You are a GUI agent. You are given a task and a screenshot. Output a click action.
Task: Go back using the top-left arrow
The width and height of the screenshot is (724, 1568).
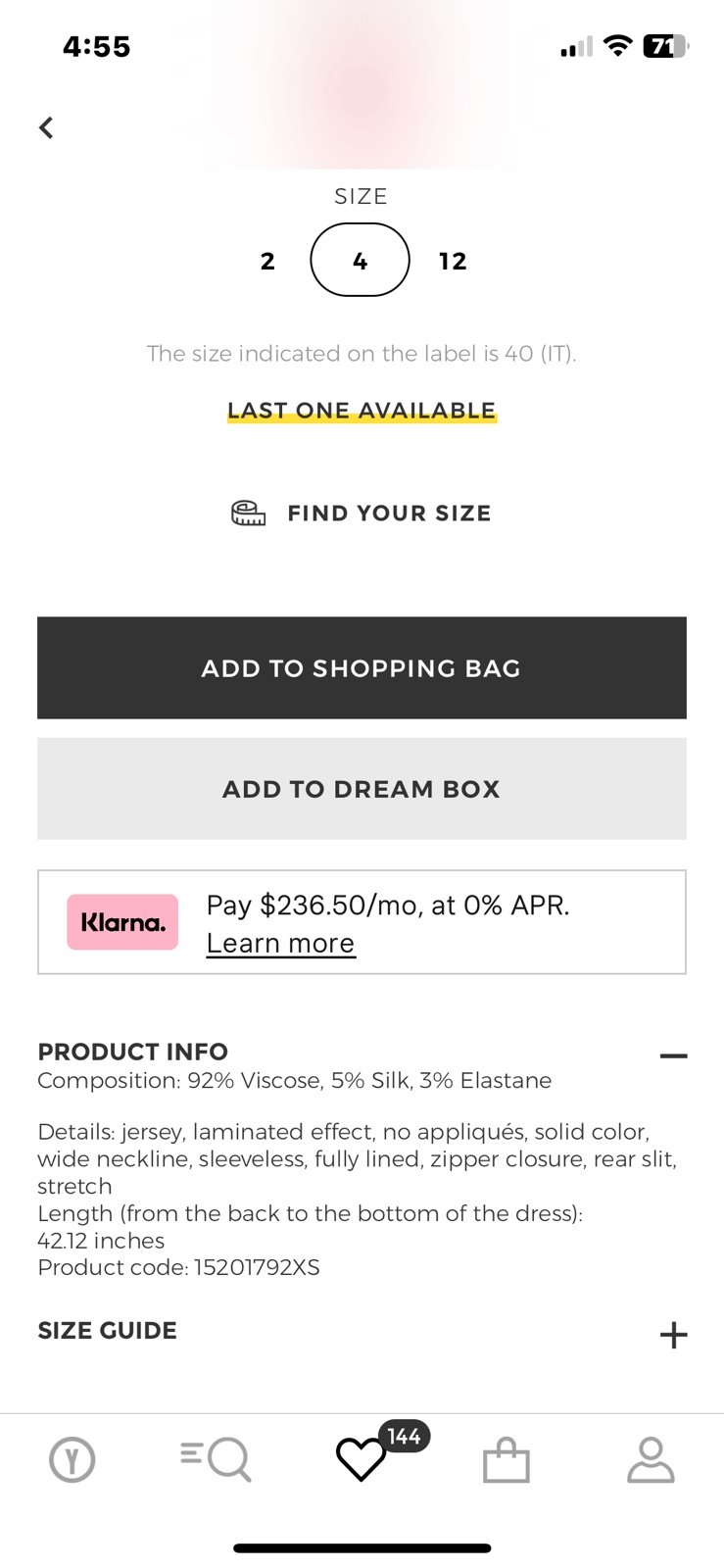click(46, 127)
